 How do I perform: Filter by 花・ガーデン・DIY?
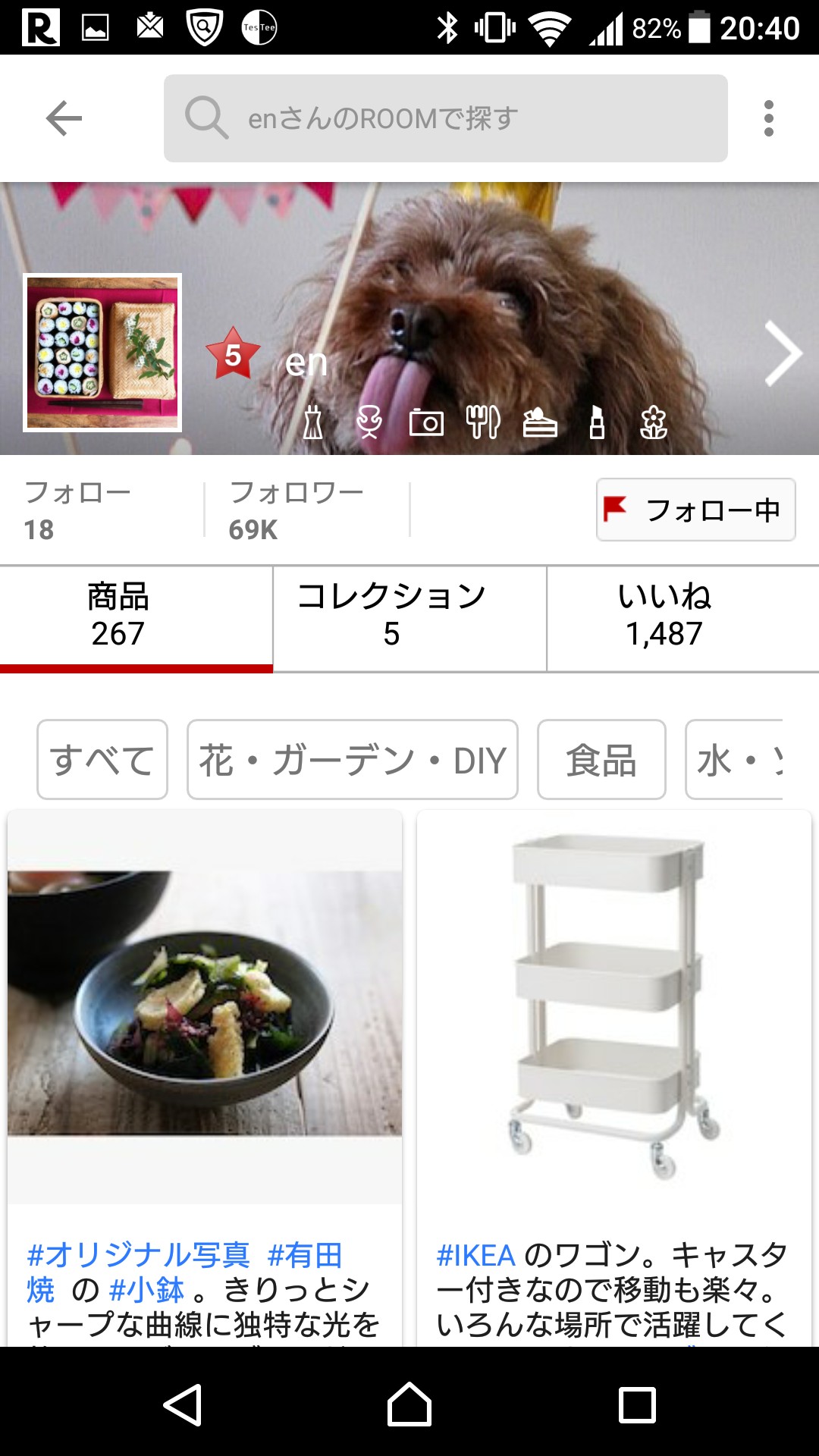coord(352,760)
